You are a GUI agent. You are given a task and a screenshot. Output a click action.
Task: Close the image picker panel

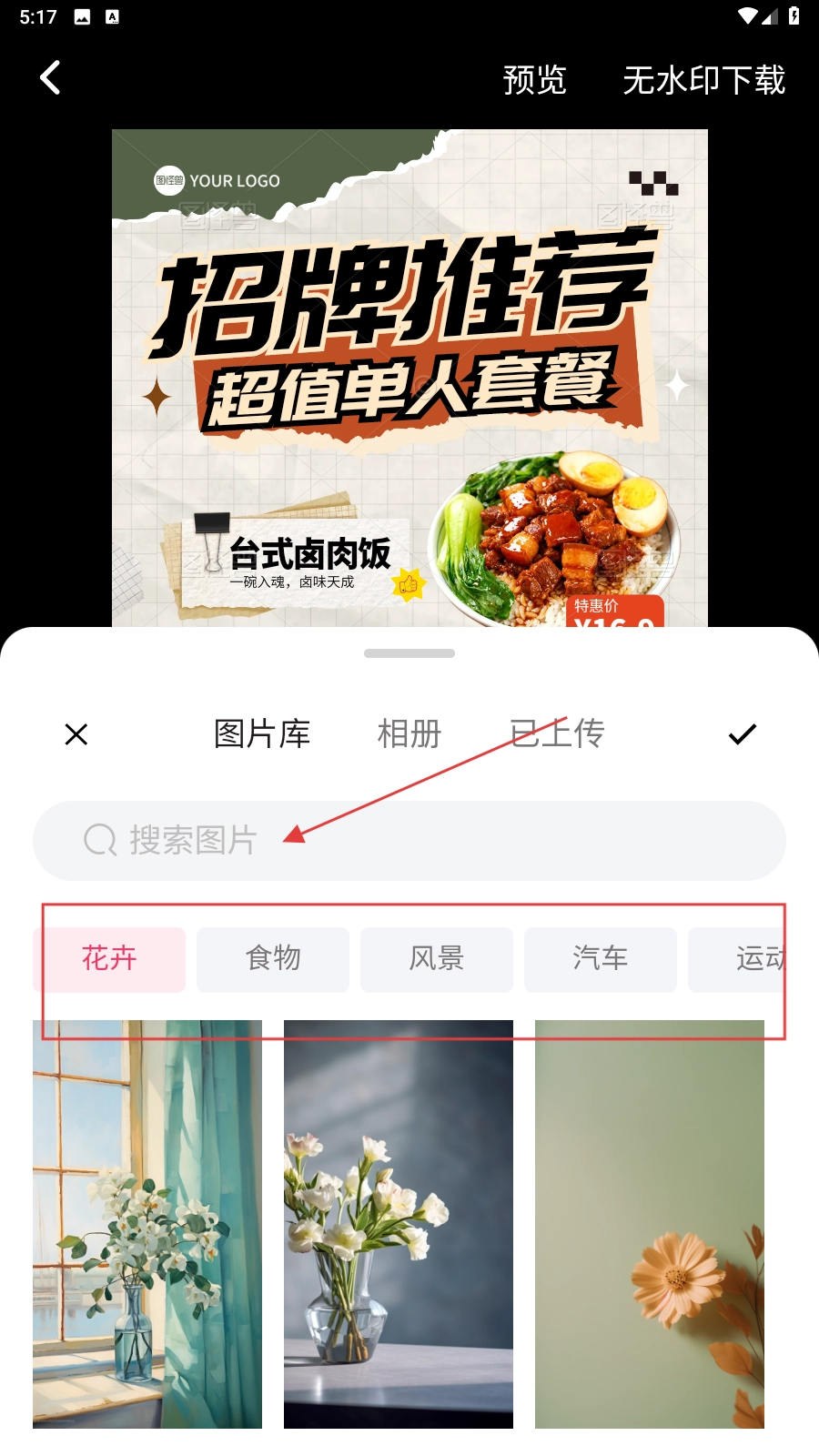pos(76,734)
